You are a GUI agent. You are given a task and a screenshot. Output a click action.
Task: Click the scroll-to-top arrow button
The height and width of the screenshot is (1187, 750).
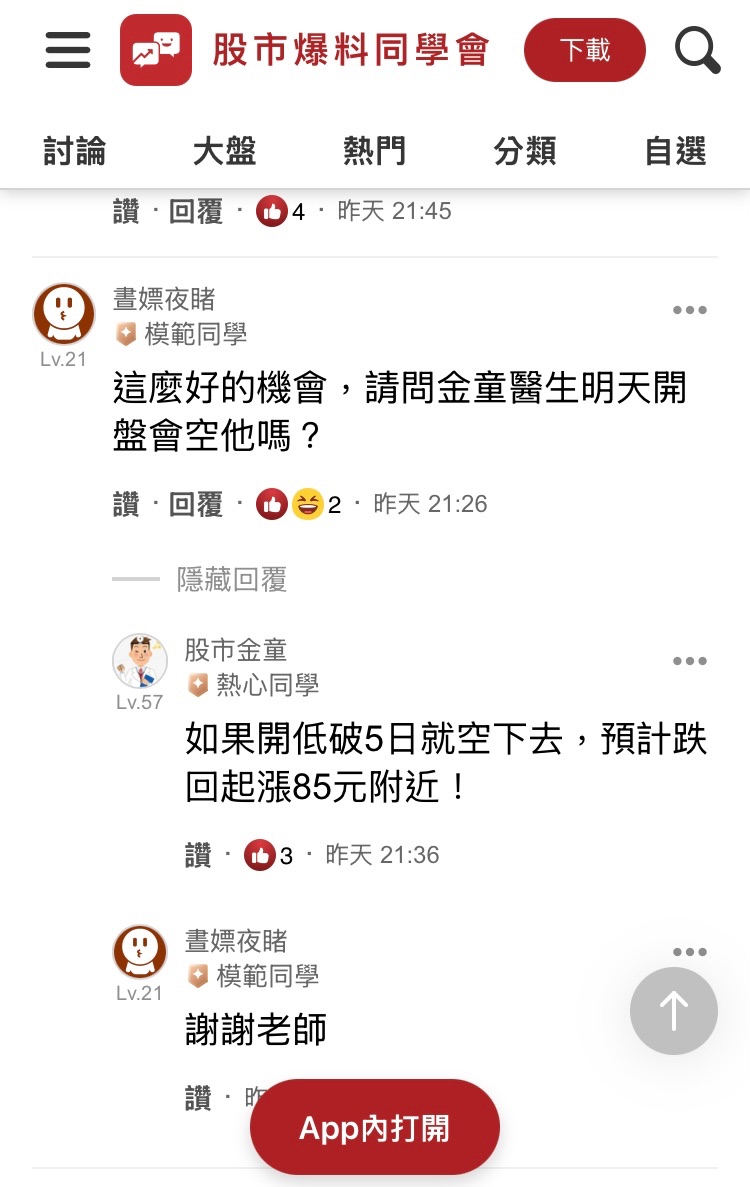673,1012
